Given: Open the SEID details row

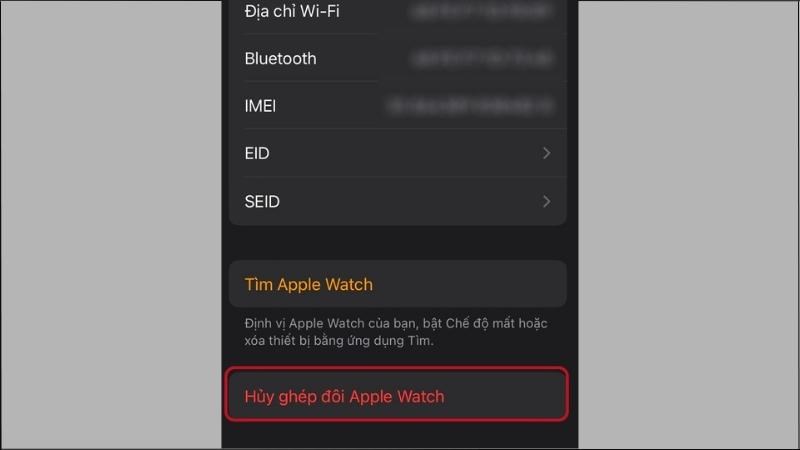Looking at the screenshot, I should [x=397, y=201].
